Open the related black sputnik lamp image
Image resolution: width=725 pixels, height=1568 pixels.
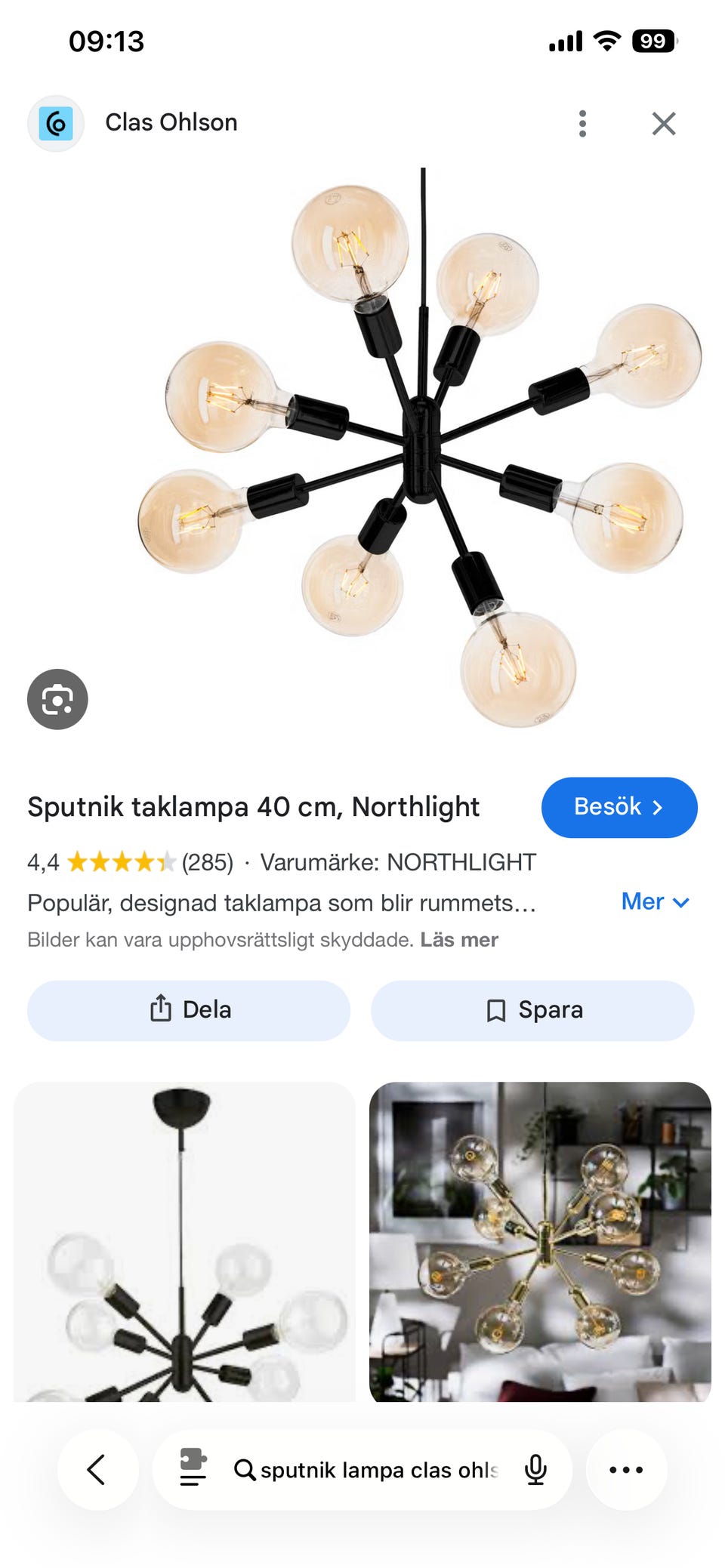click(184, 1241)
